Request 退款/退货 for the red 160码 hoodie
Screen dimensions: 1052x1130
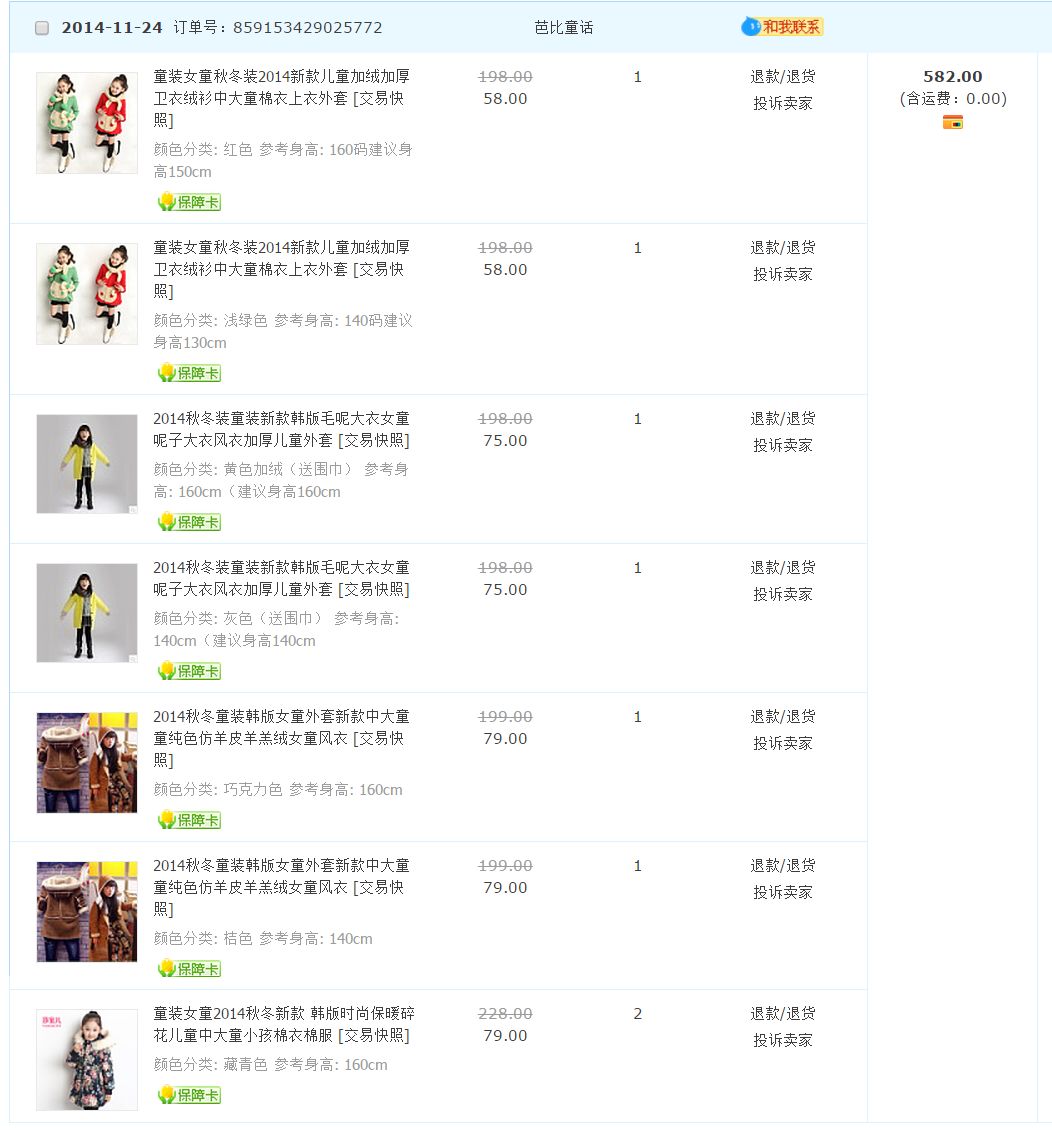click(x=782, y=77)
